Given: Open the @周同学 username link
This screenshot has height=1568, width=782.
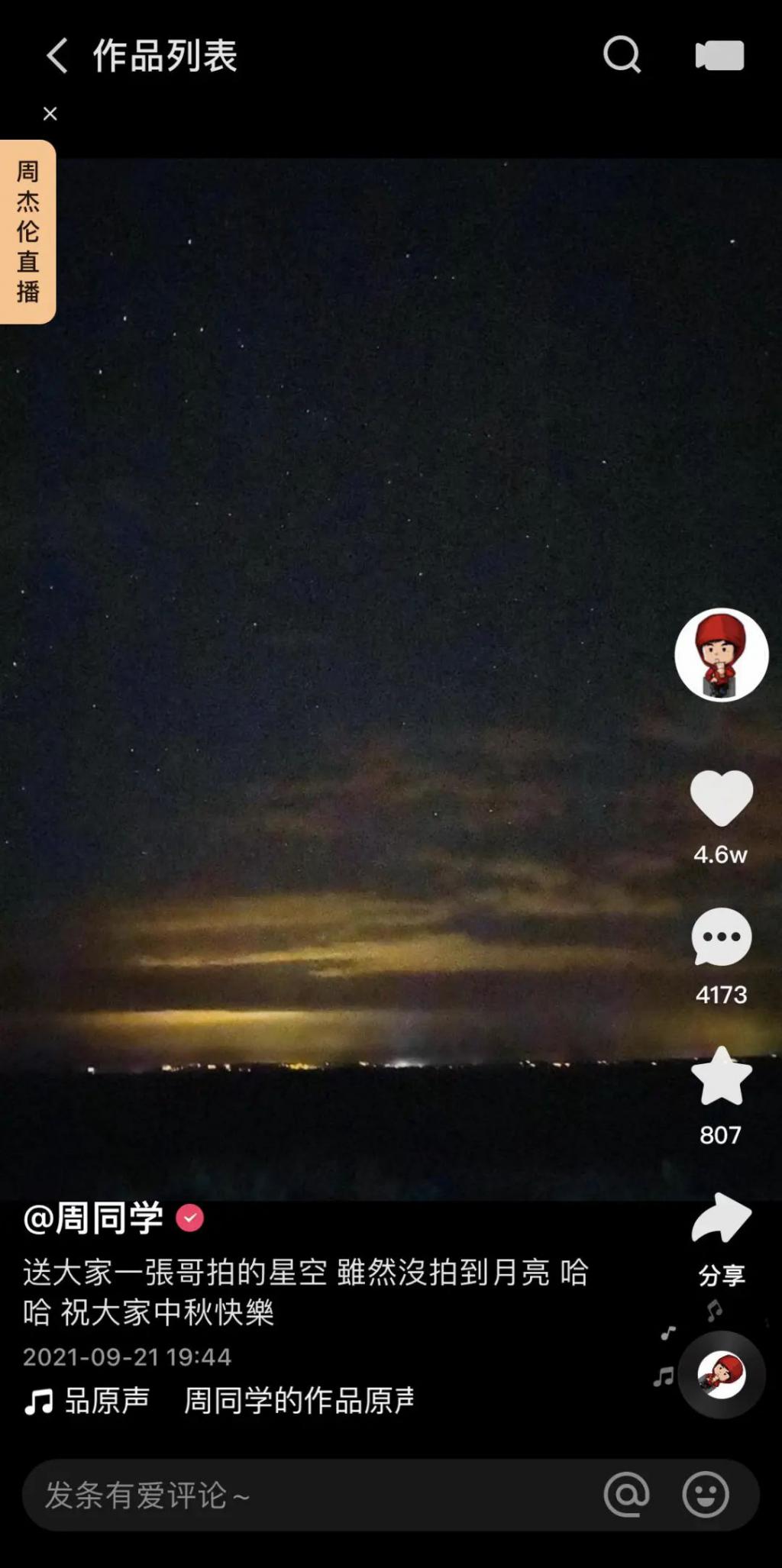Looking at the screenshot, I should click(93, 1218).
